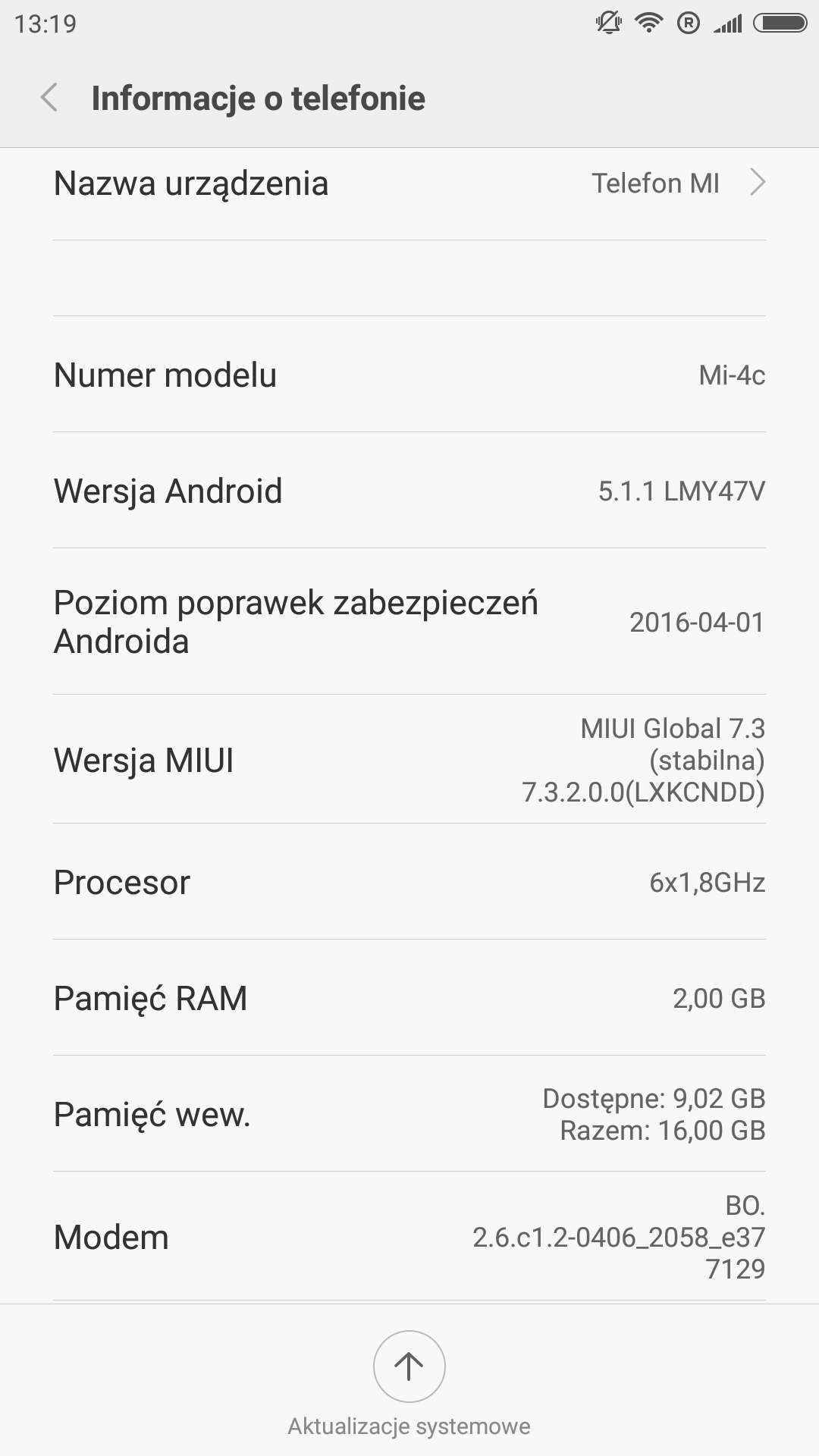Tap the Wersja MIUI row
This screenshot has width=819, height=1456.
(409, 760)
